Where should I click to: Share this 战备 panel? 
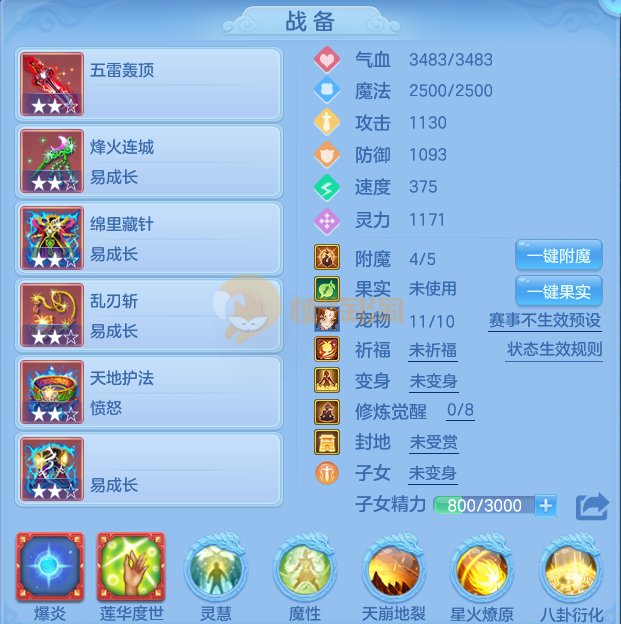[592, 506]
